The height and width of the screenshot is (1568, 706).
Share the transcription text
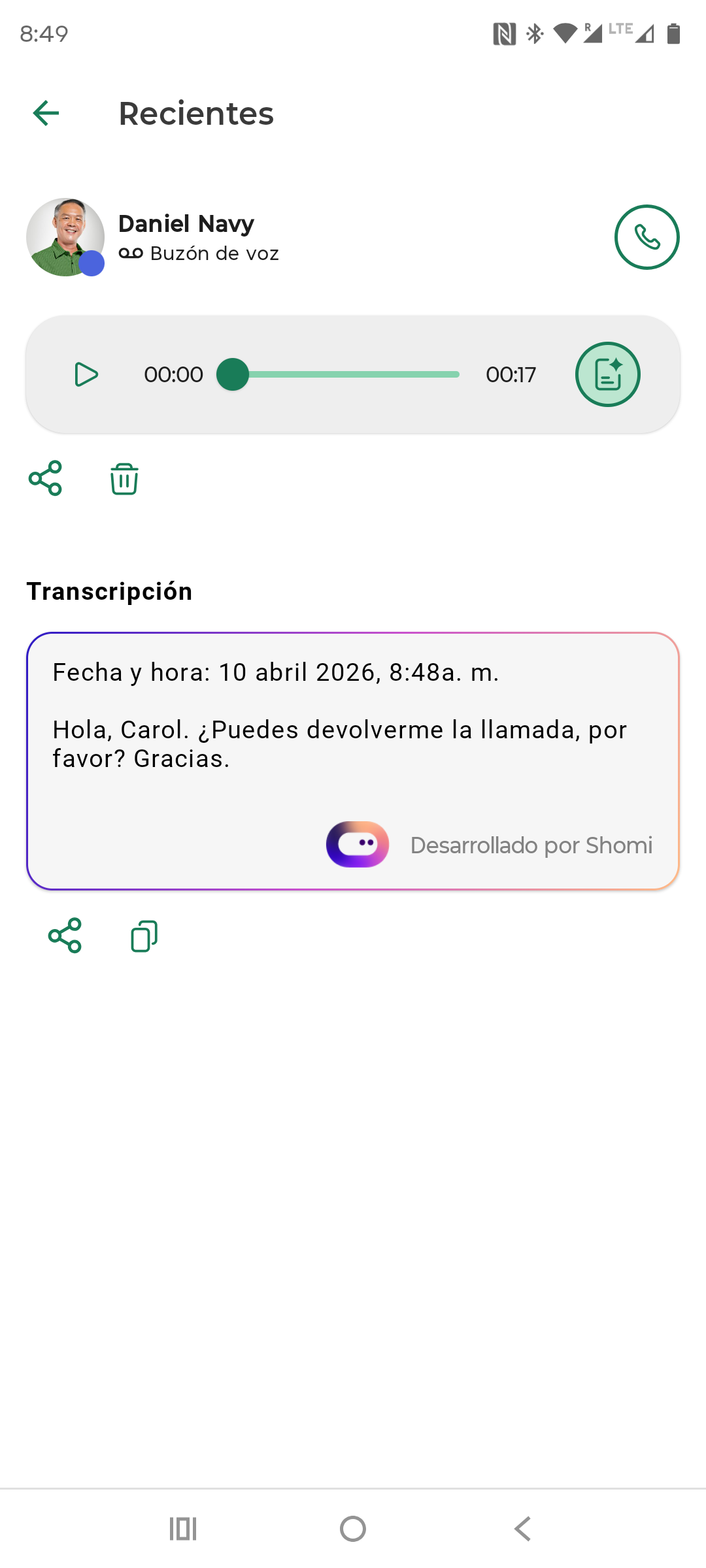pos(65,936)
